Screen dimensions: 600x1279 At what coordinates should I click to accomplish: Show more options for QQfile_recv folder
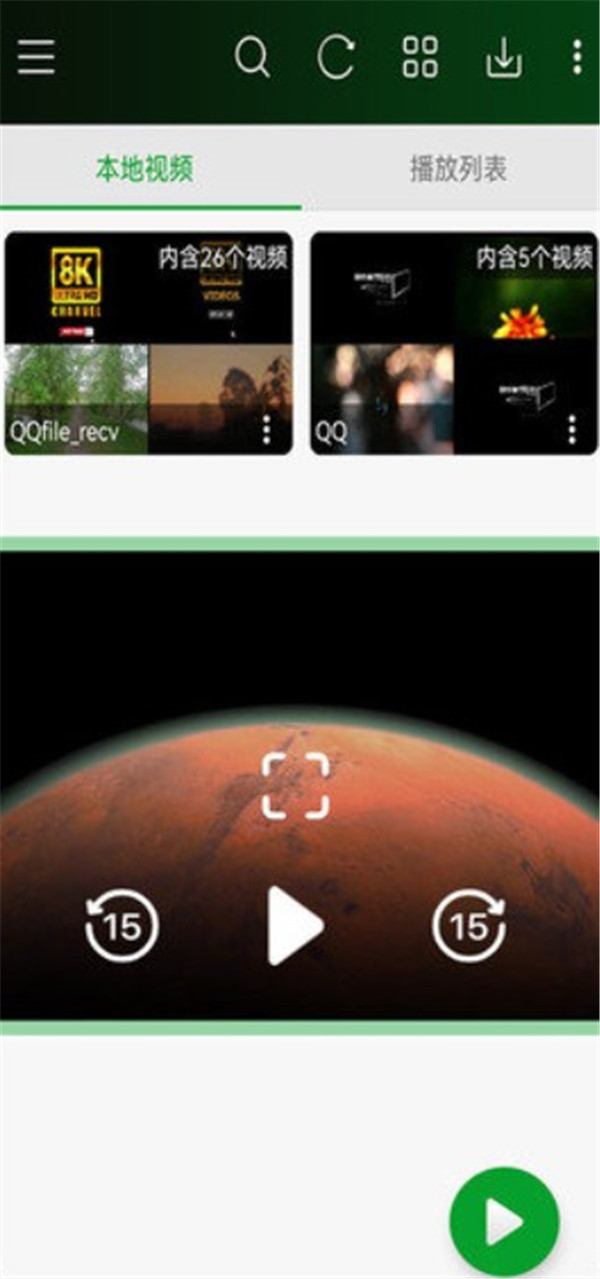(267, 430)
